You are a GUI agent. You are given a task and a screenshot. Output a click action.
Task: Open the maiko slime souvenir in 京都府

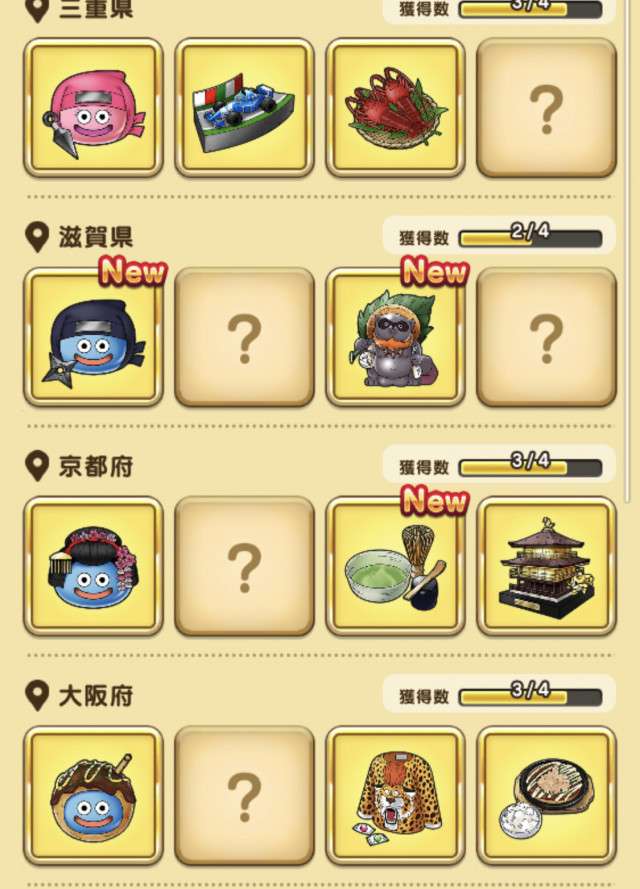(93, 566)
